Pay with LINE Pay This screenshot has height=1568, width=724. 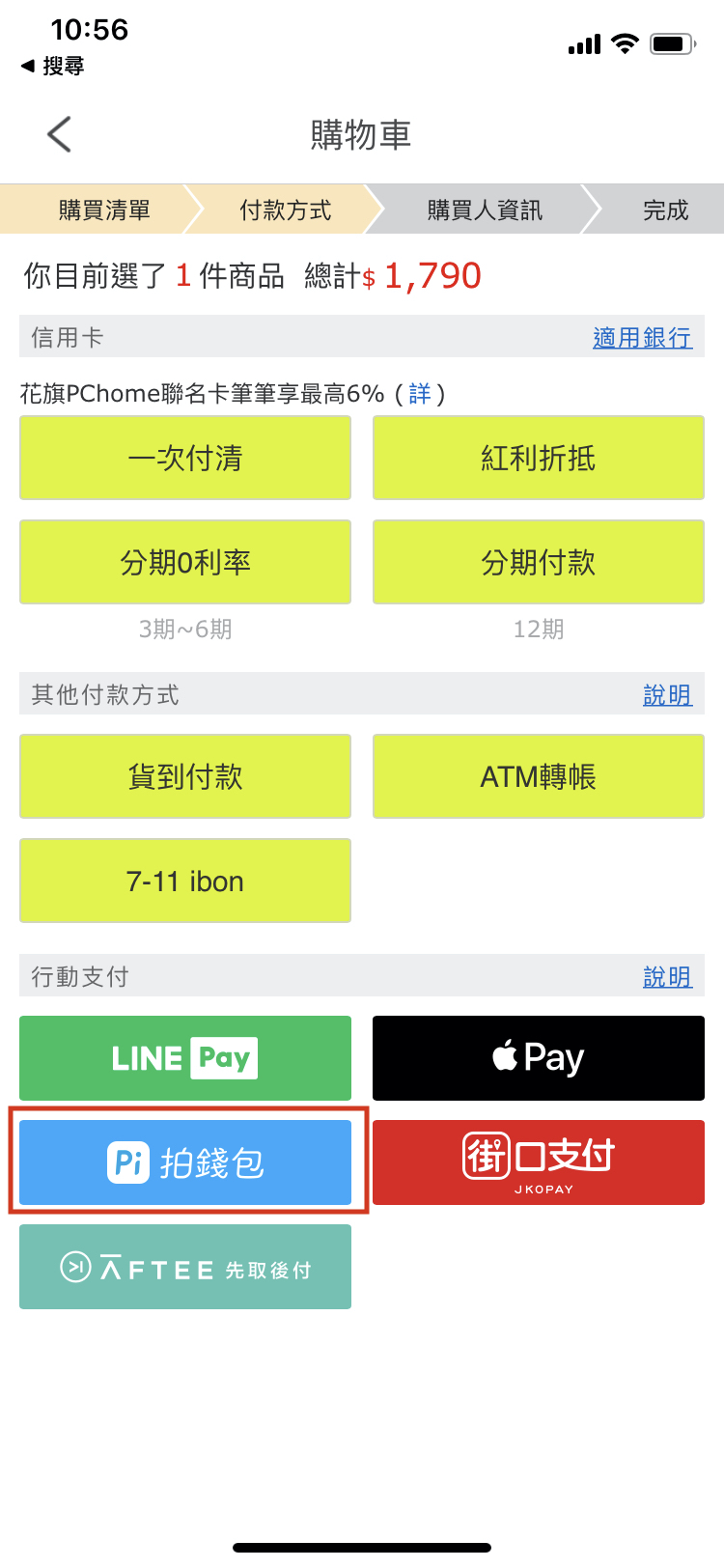(185, 1058)
